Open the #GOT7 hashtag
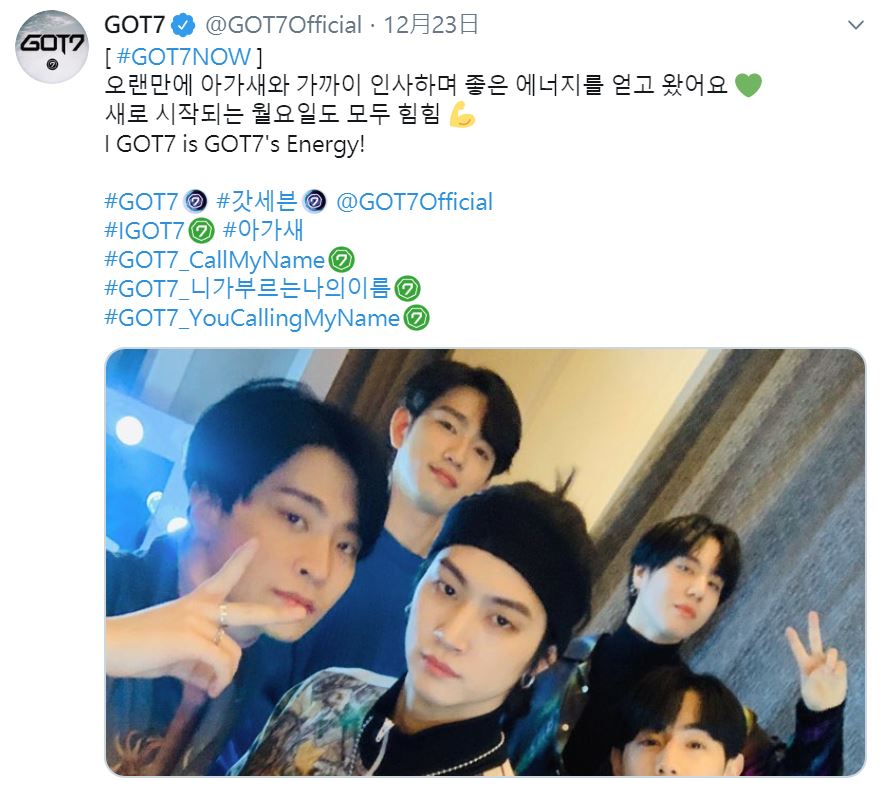Viewport: 882px width, 786px height. pyautogui.click(x=141, y=202)
